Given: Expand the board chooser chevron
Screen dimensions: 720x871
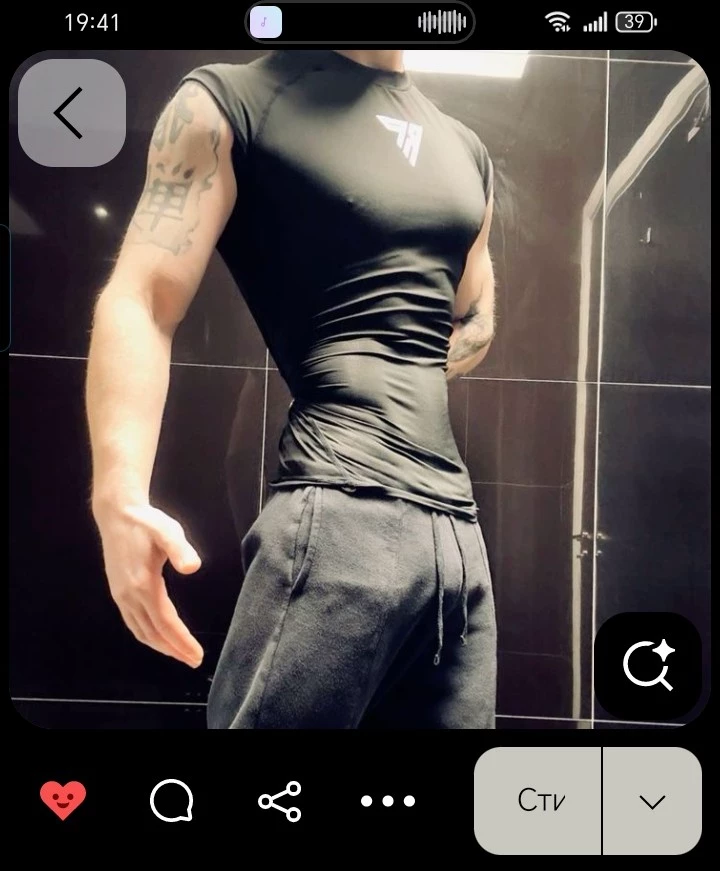Looking at the screenshot, I should pyautogui.click(x=653, y=801).
